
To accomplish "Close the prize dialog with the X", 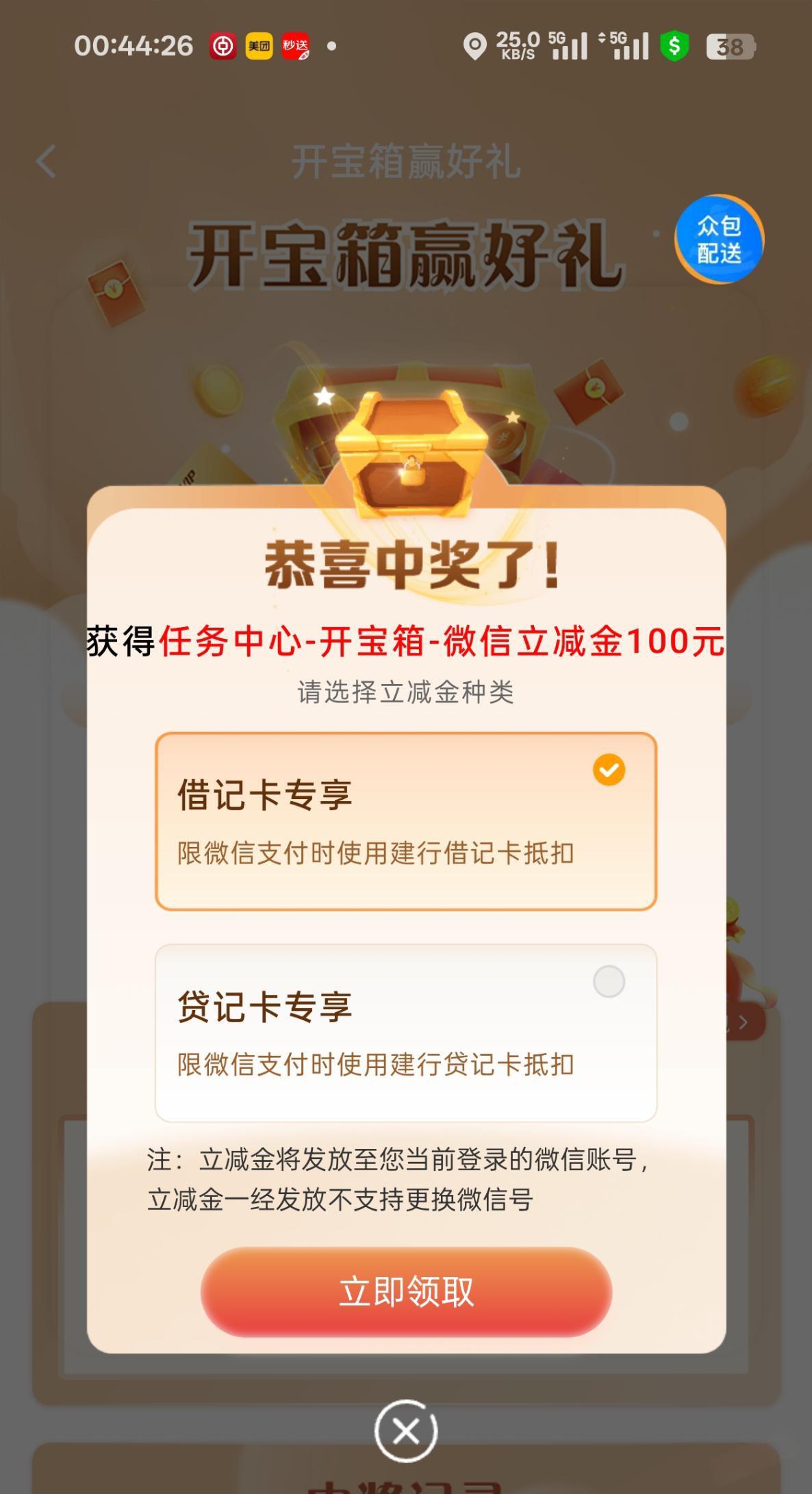I will [x=405, y=1431].
